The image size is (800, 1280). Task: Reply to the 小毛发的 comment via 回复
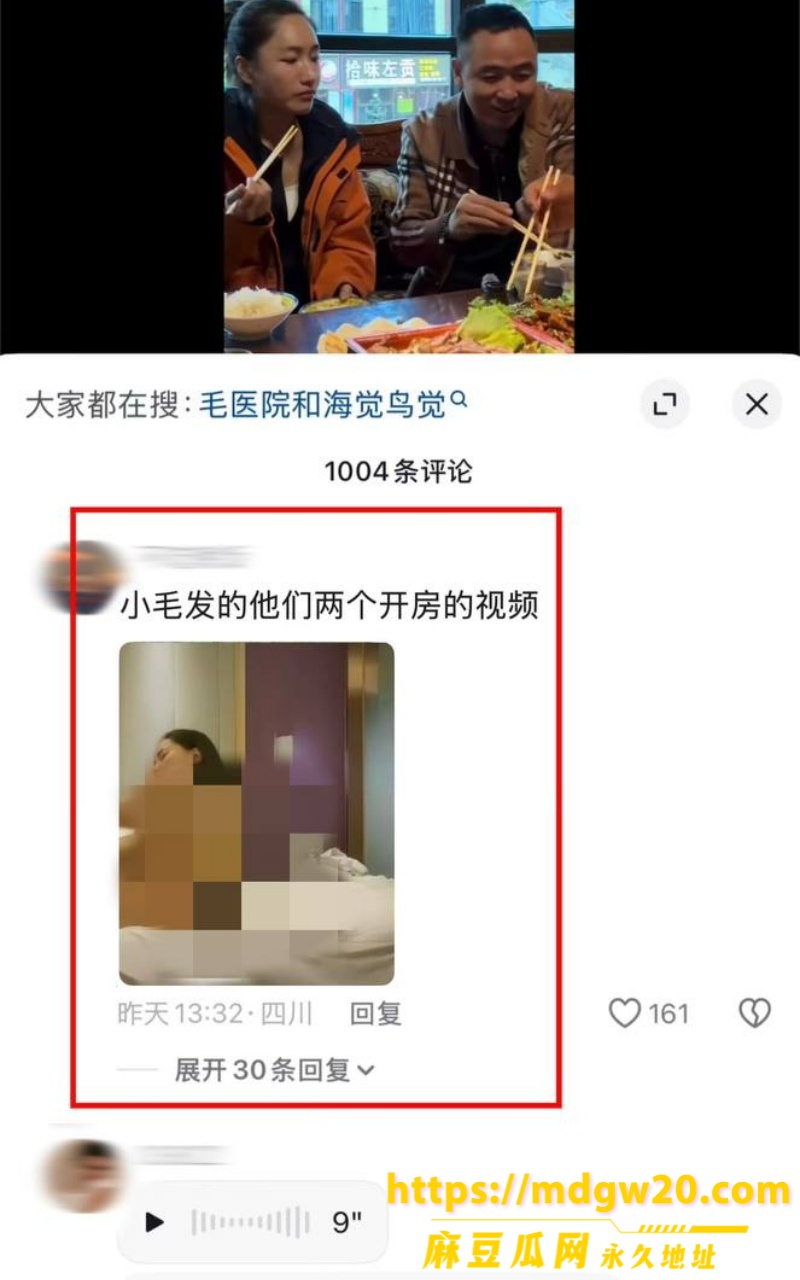coord(376,1014)
